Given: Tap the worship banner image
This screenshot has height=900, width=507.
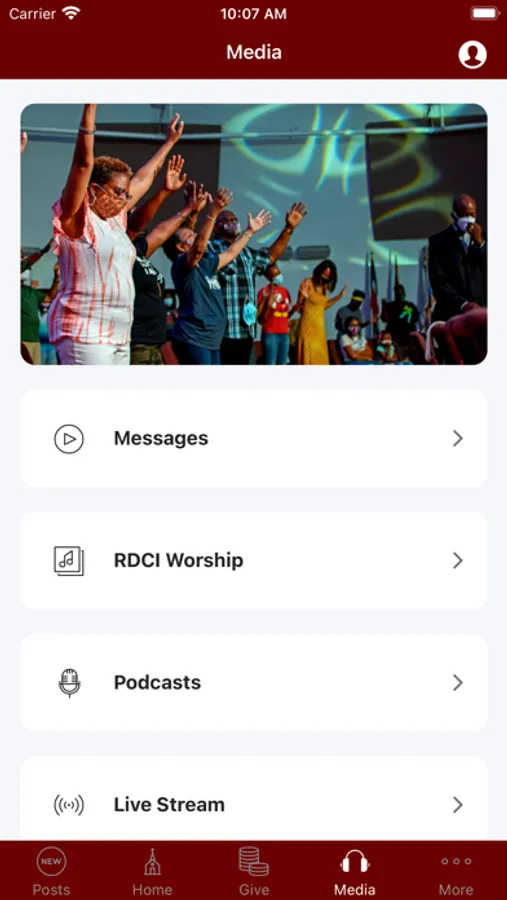Looking at the screenshot, I should click(x=254, y=234).
